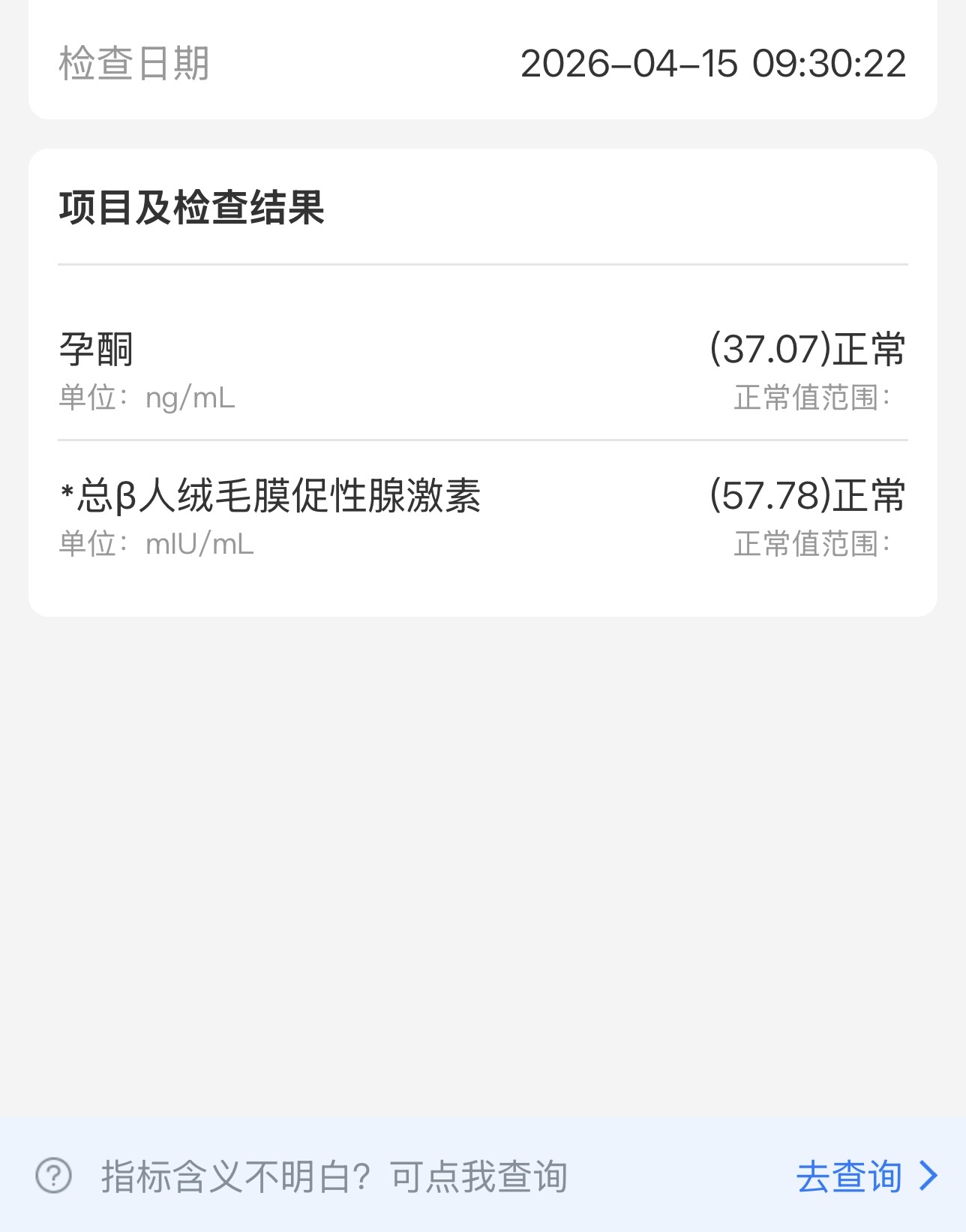This screenshot has height=1232, width=966.
Task: Tap the 去查询 link to look up indicators
Action: (864, 1176)
